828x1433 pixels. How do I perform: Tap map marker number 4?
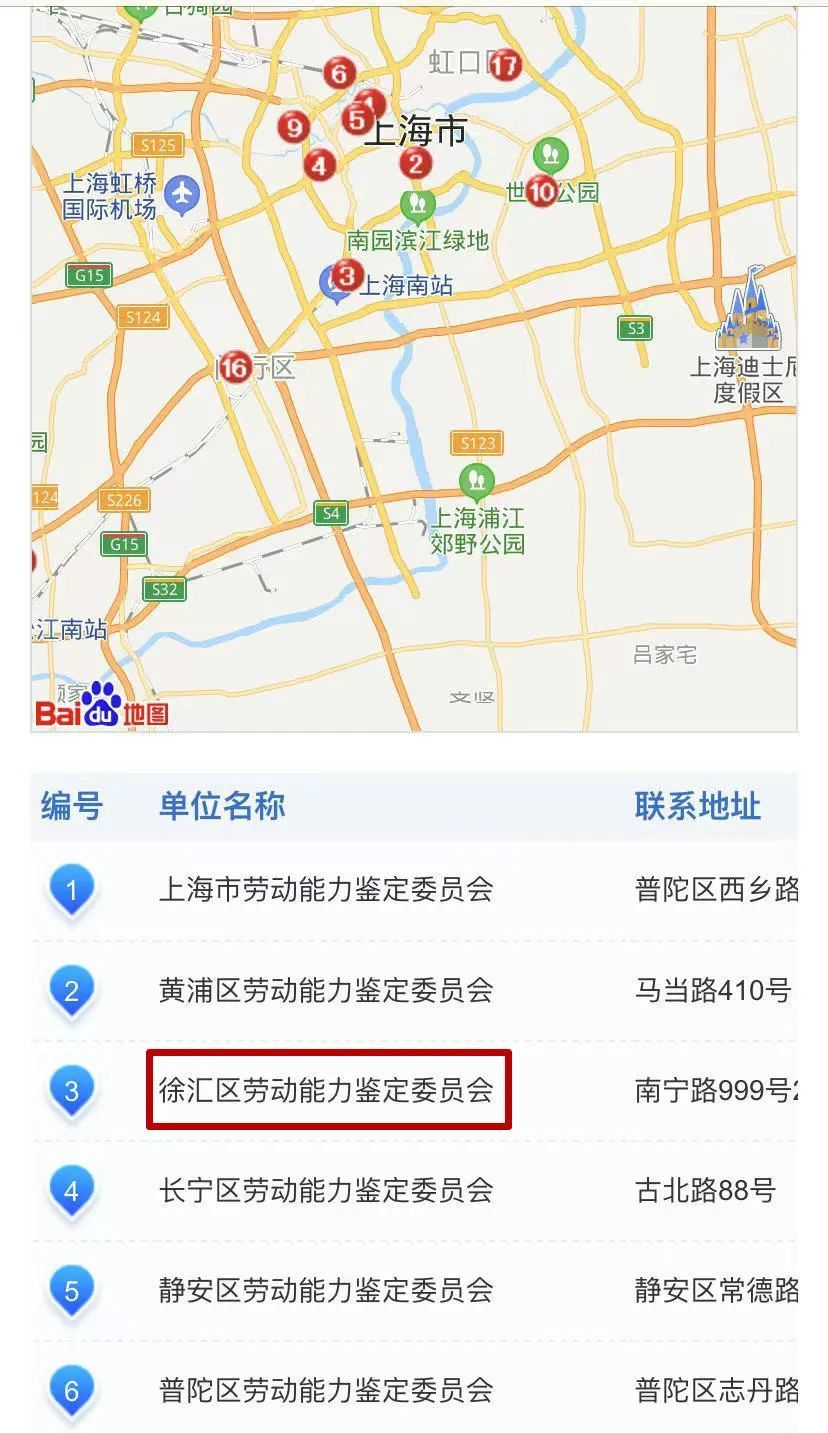(x=320, y=165)
